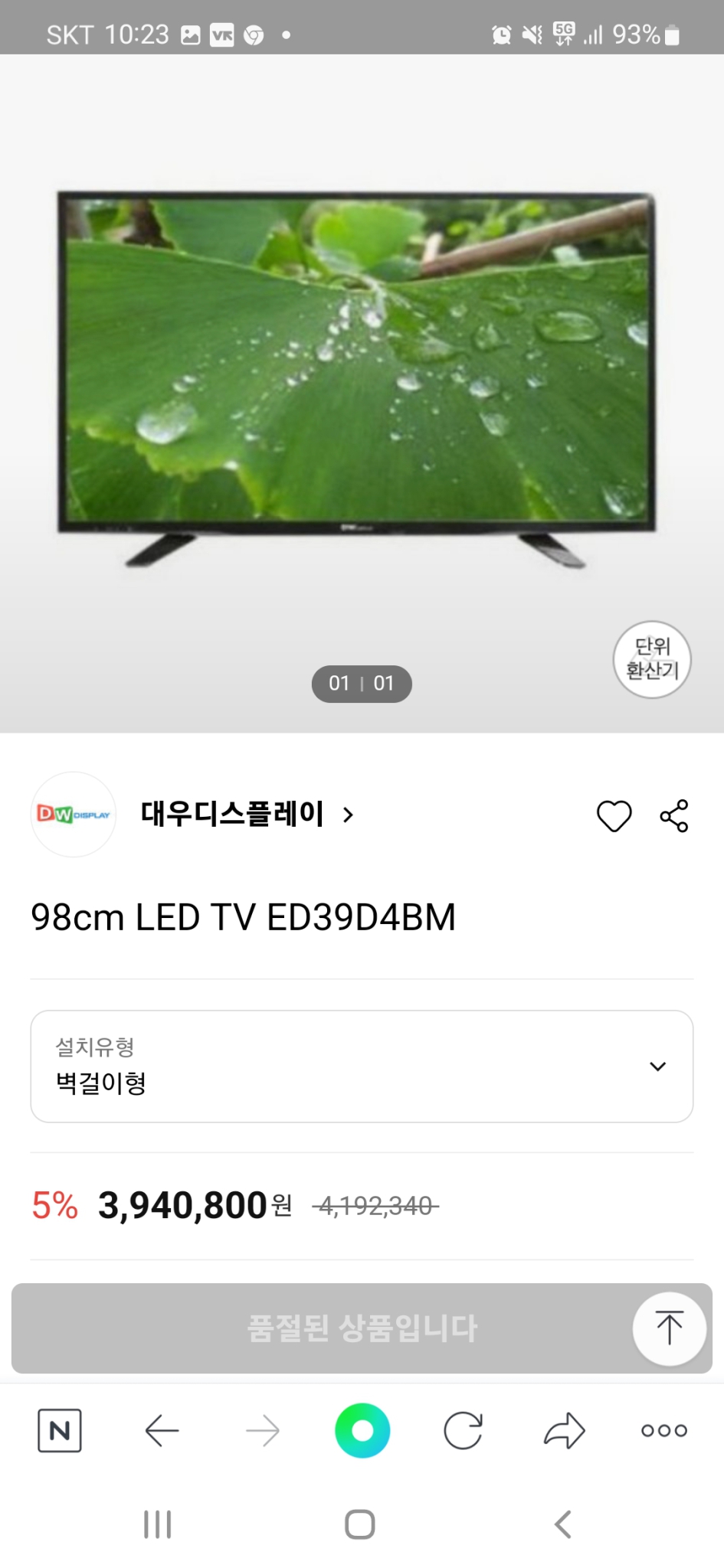Visit the 대우디스플레이 store page
Viewport: 724px width, 1568px height.
pyautogui.click(x=232, y=815)
